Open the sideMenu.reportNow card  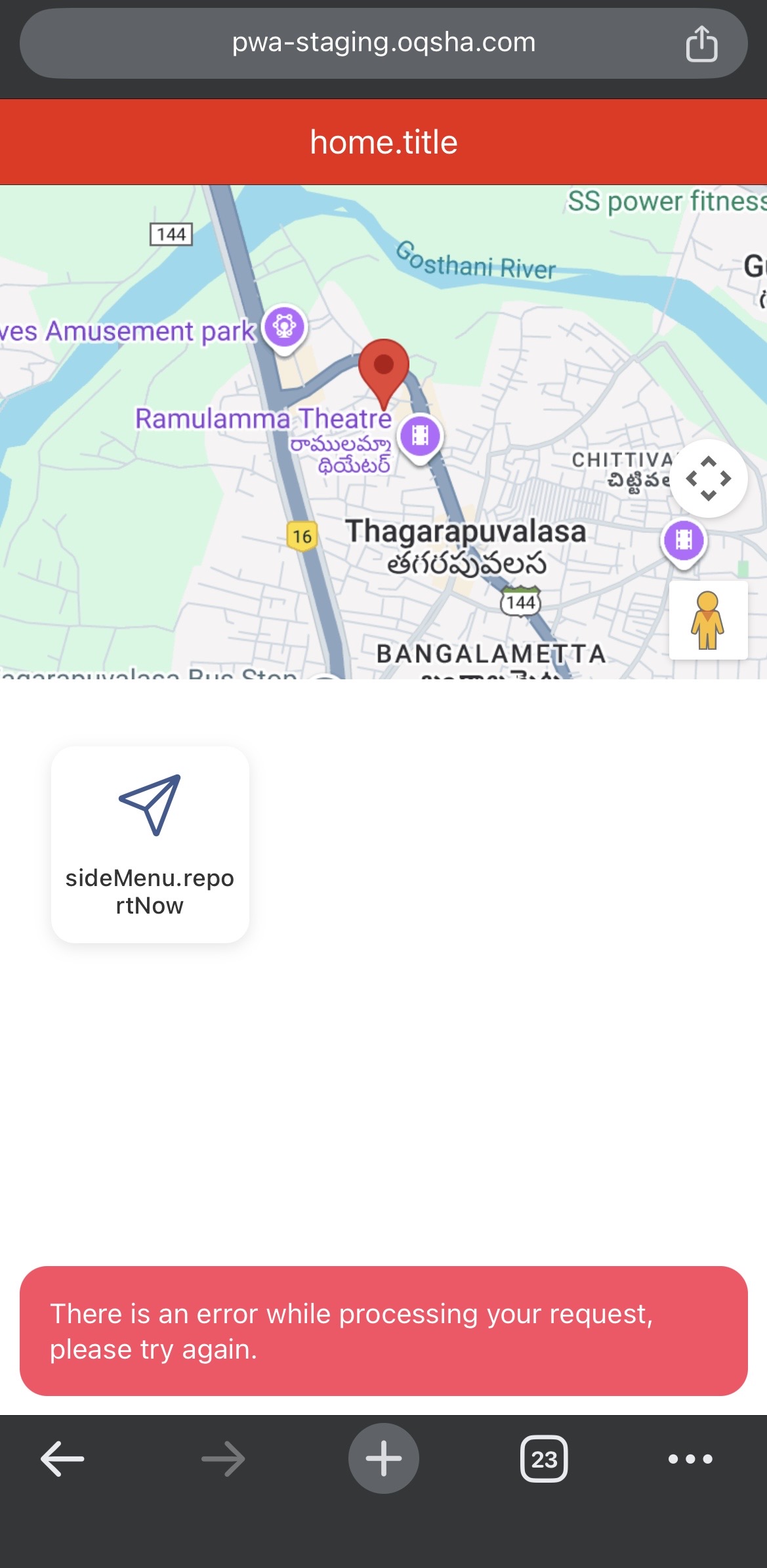(150, 844)
